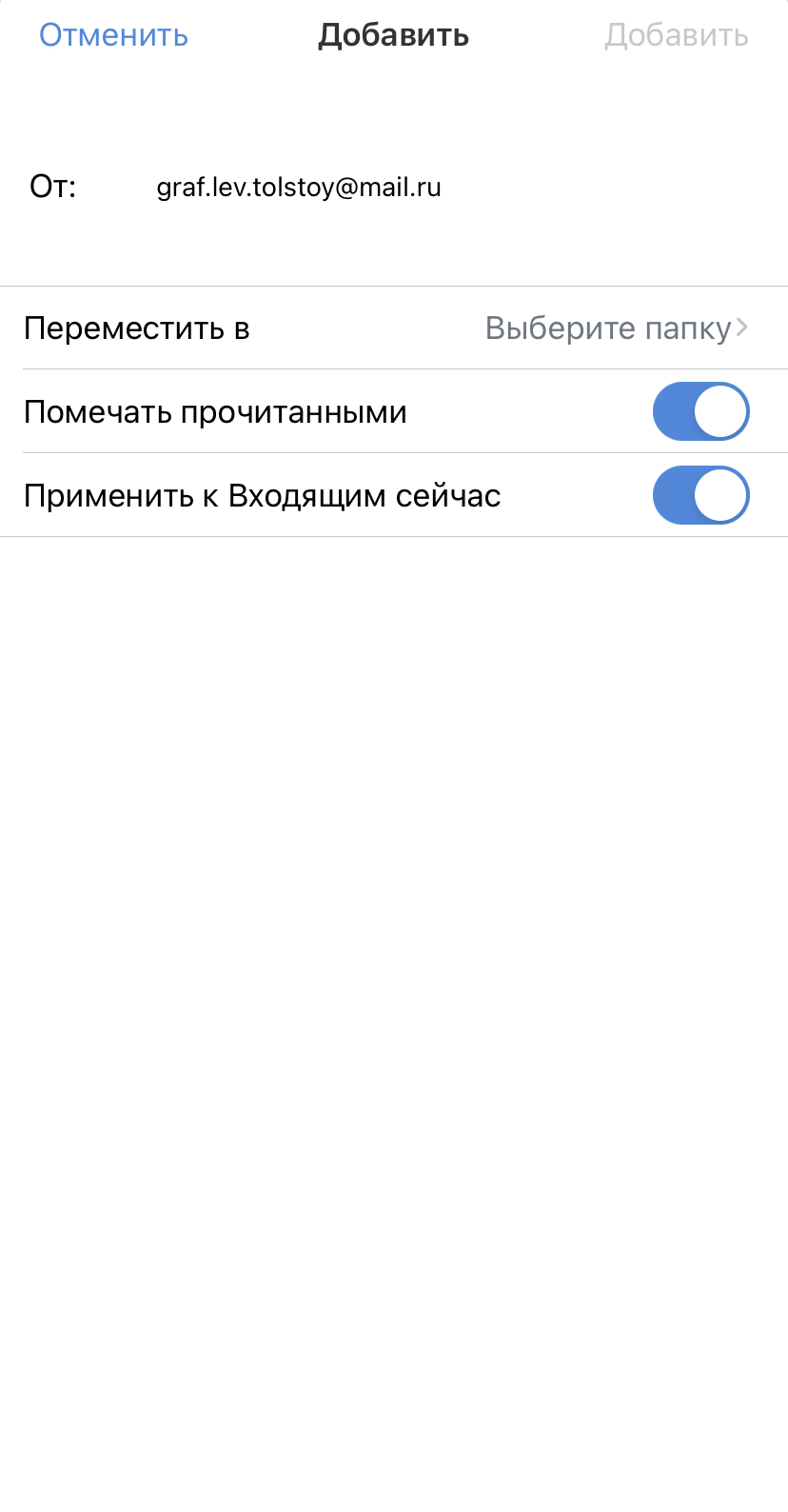Viewport: 788px width, 1512px height.
Task: Tap the greyed Добавить button at top right
Action: tap(677, 36)
